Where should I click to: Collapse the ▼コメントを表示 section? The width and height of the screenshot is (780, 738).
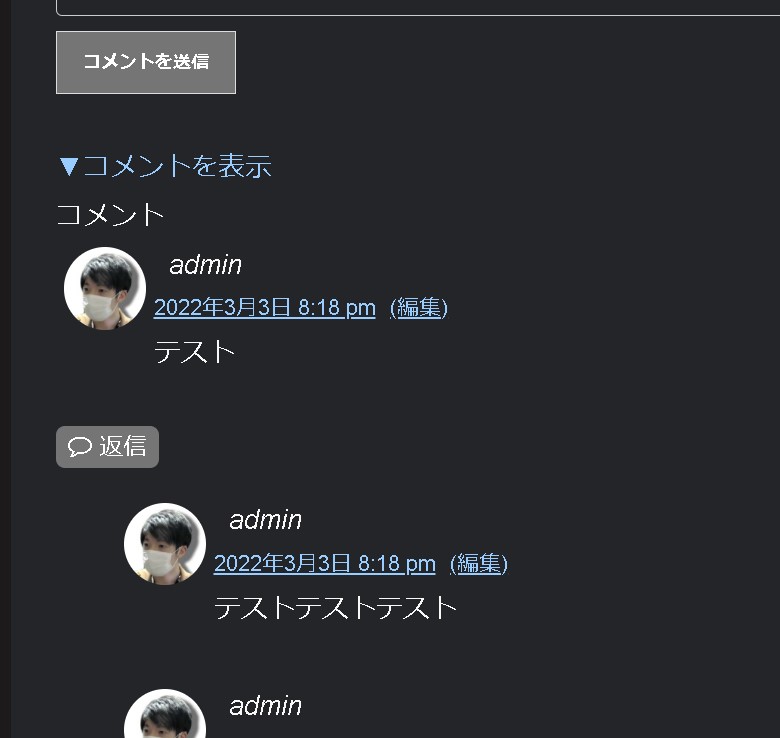(165, 166)
